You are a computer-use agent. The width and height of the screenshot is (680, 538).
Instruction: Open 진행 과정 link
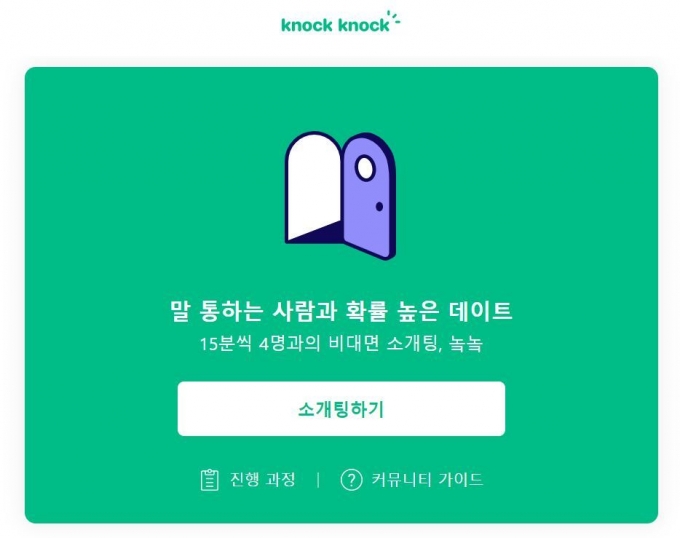tap(248, 480)
